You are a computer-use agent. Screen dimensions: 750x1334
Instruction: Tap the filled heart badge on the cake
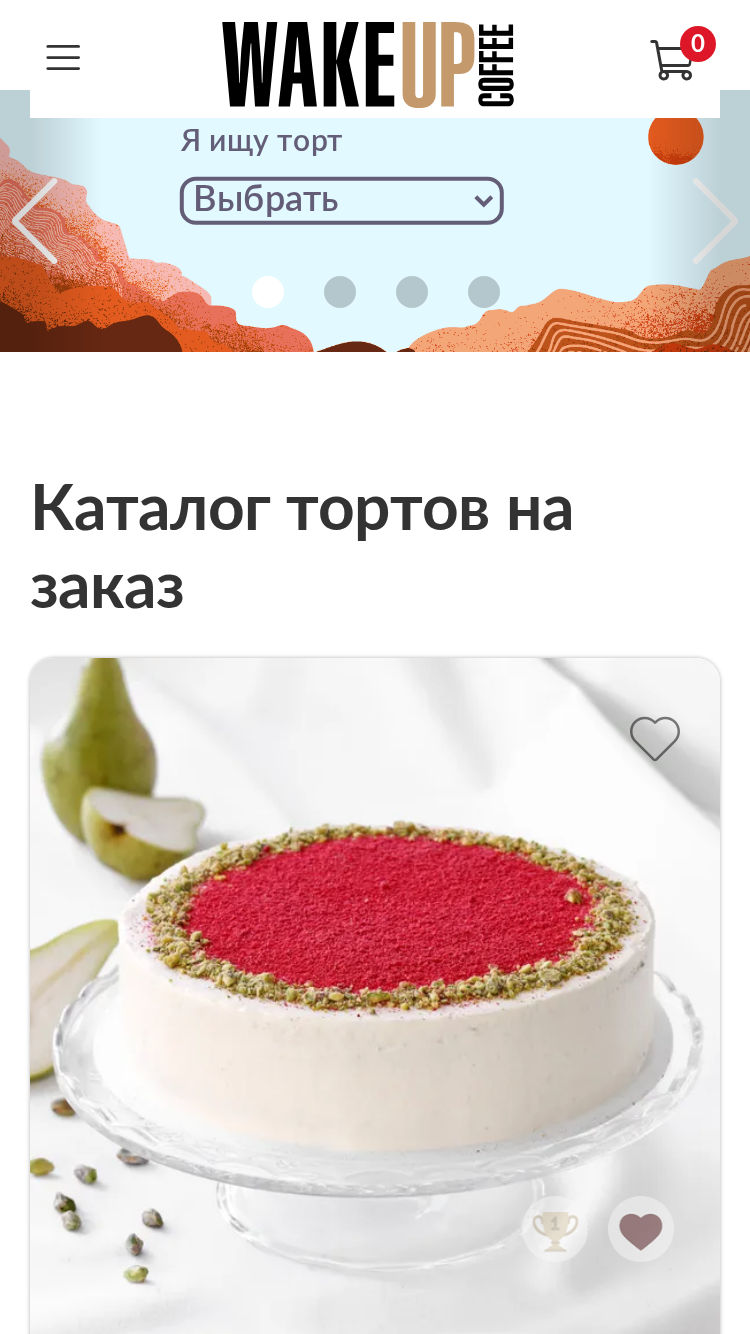[641, 1229]
